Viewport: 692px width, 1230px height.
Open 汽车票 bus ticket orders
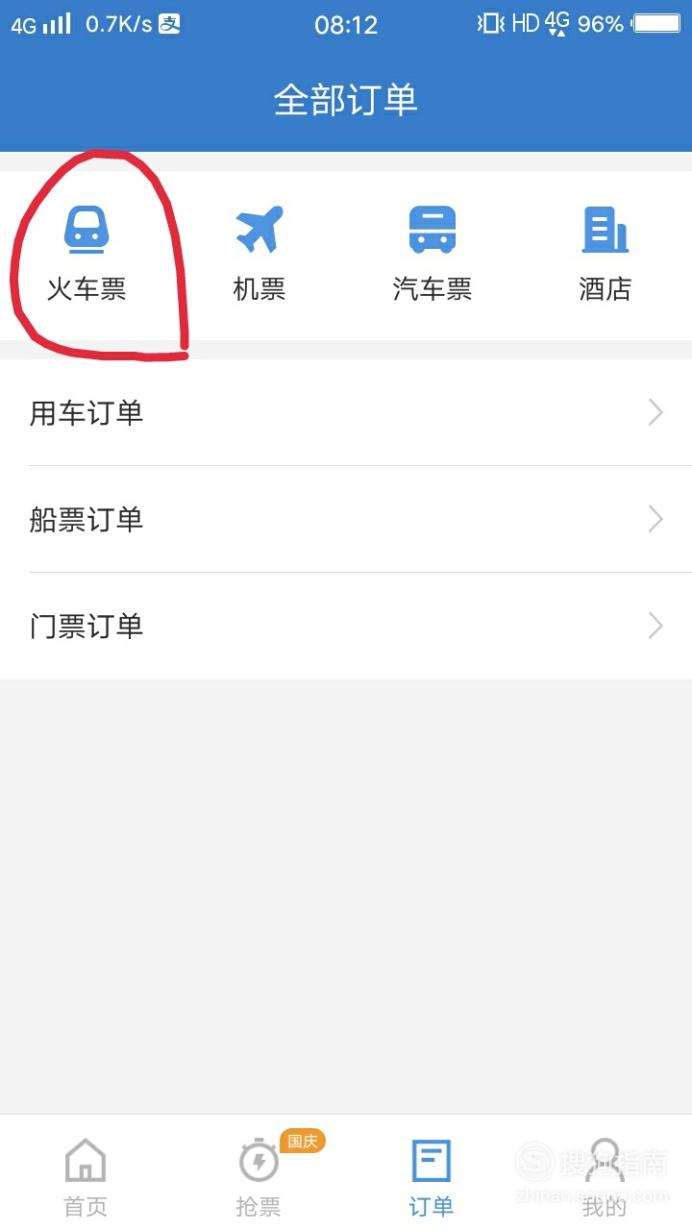(x=432, y=254)
